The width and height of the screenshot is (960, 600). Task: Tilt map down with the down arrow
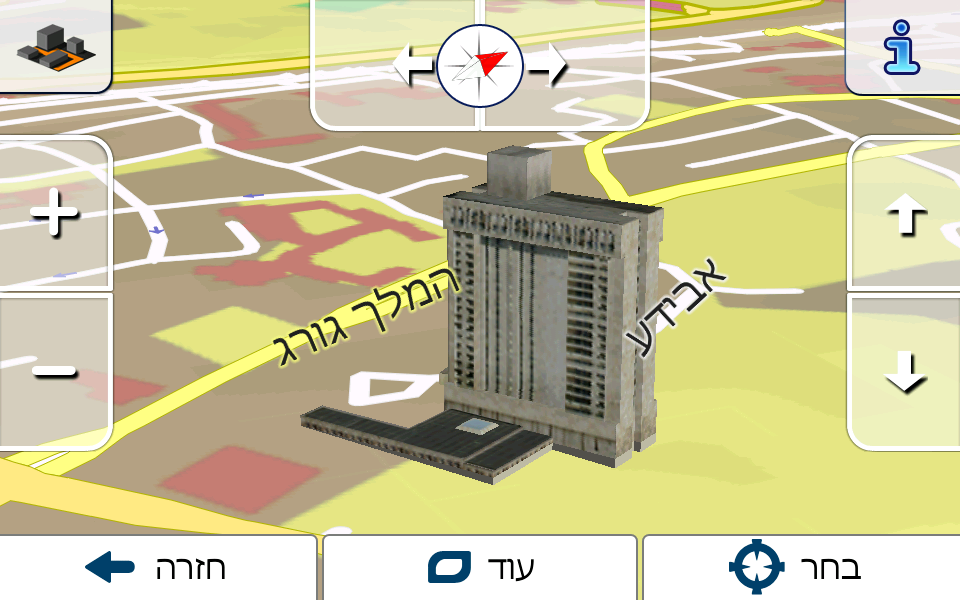pyautogui.click(x=906, y=372)
